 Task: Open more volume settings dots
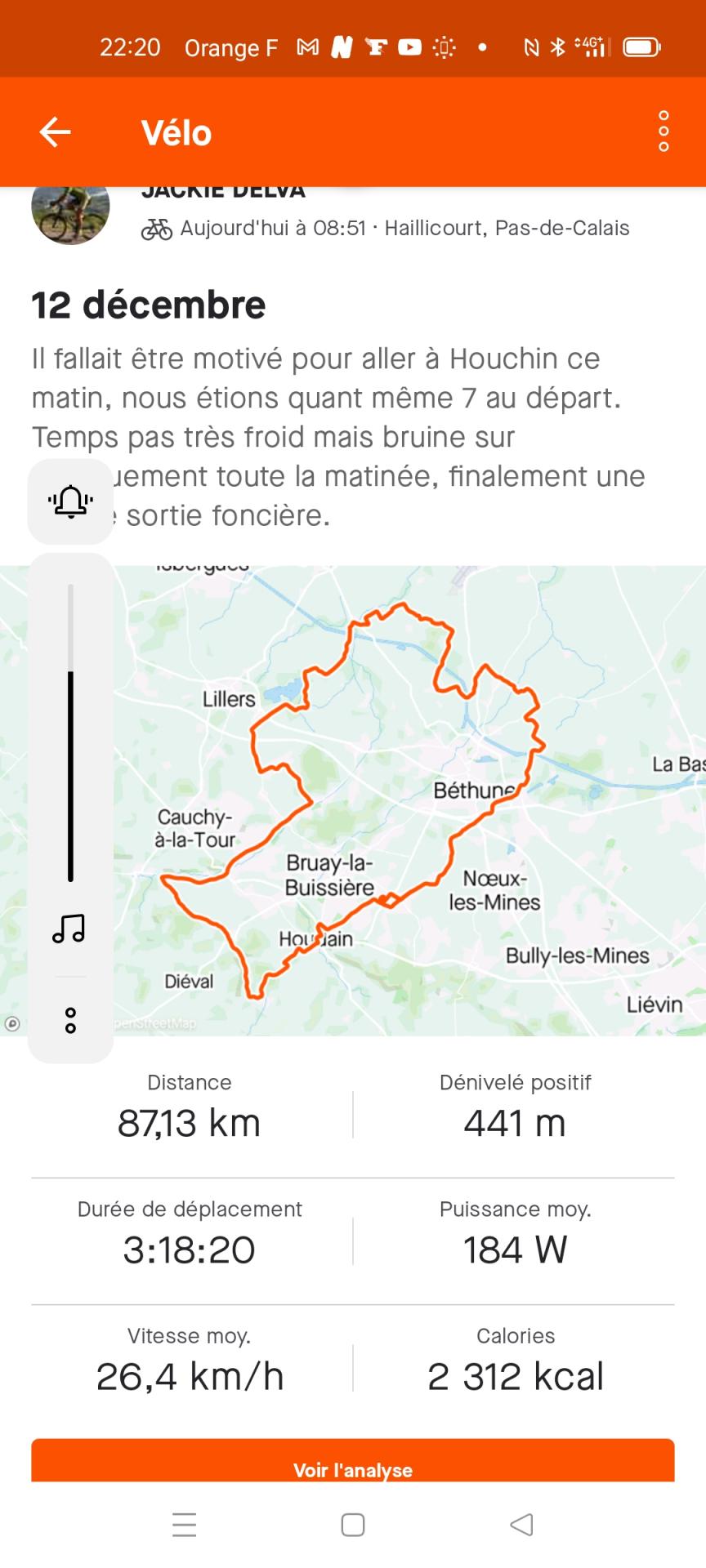pos(70,1020)
